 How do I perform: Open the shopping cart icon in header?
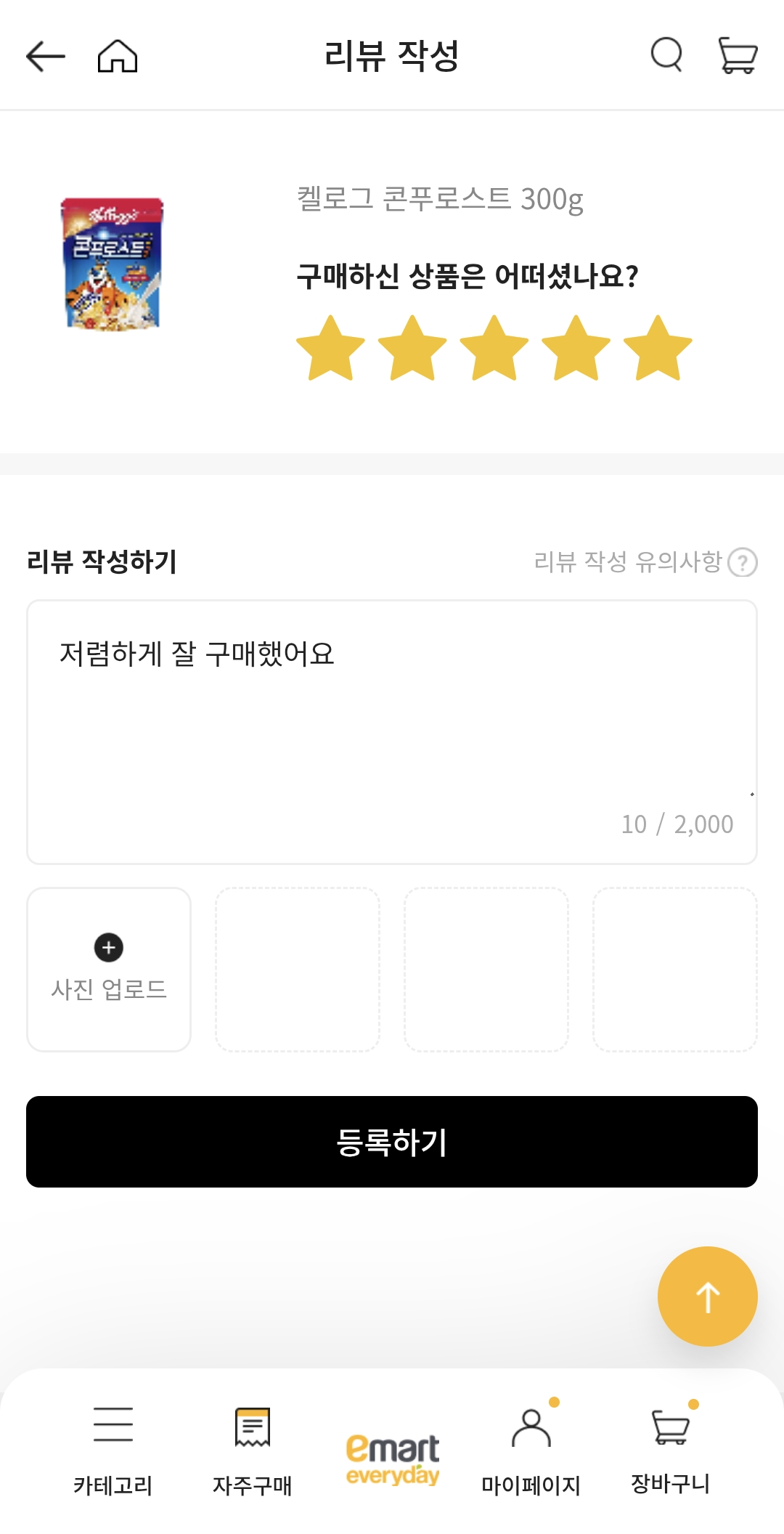coord(738,55)
